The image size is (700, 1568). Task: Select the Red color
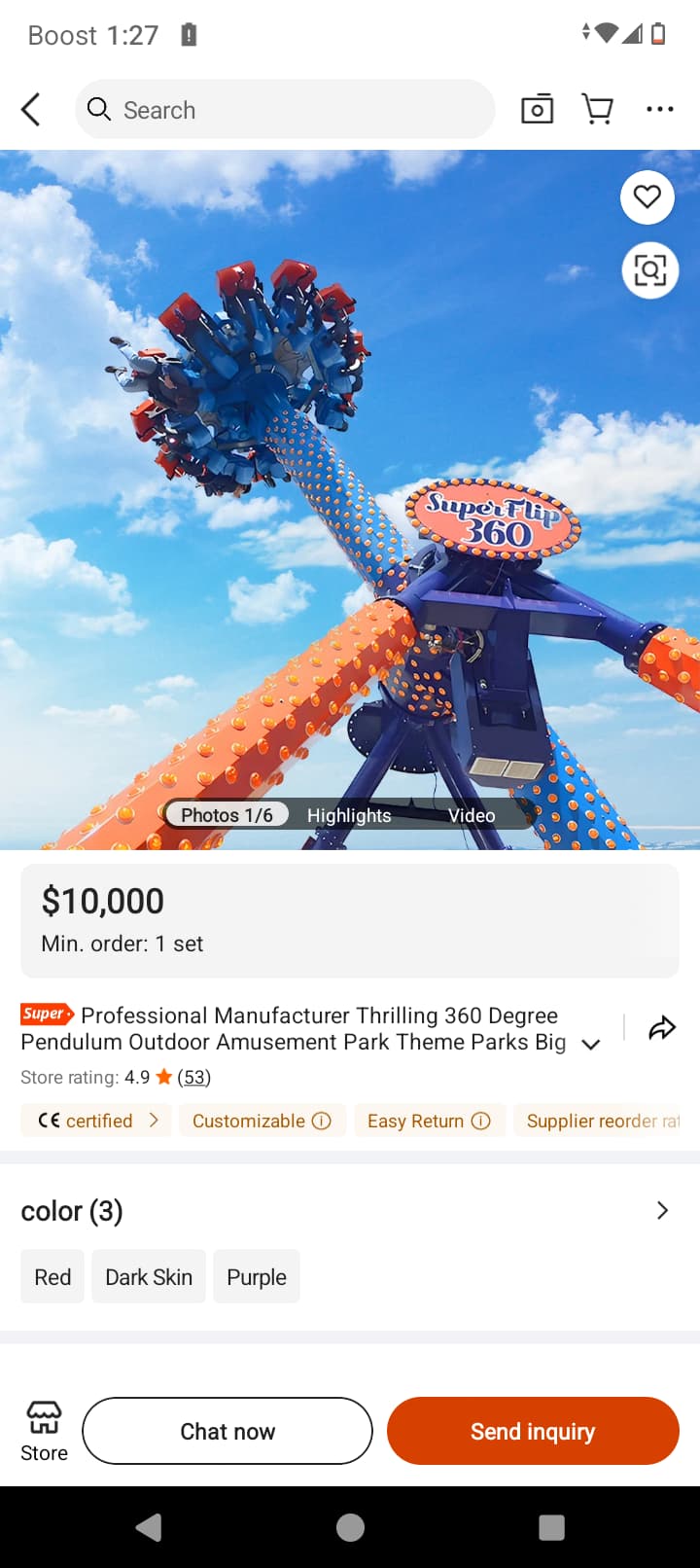point(52,1277)
